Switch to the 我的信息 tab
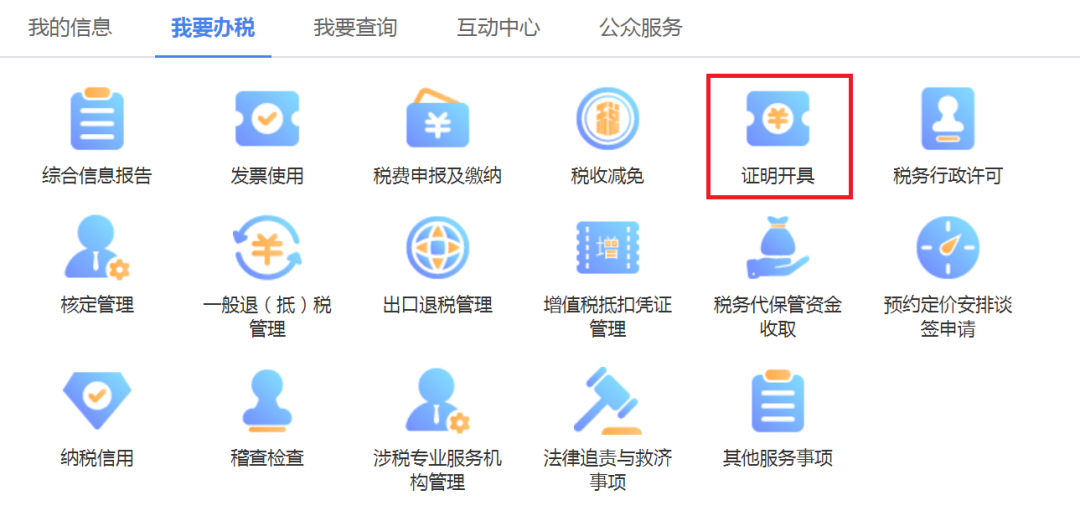The height and width of the screenshot is (516, 1080). (70, 27)
